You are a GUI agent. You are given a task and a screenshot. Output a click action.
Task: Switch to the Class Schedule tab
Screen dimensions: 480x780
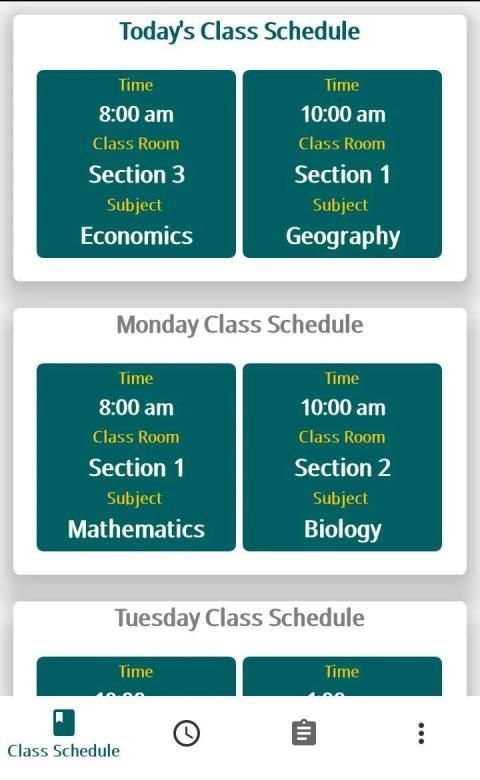[64, 734]
